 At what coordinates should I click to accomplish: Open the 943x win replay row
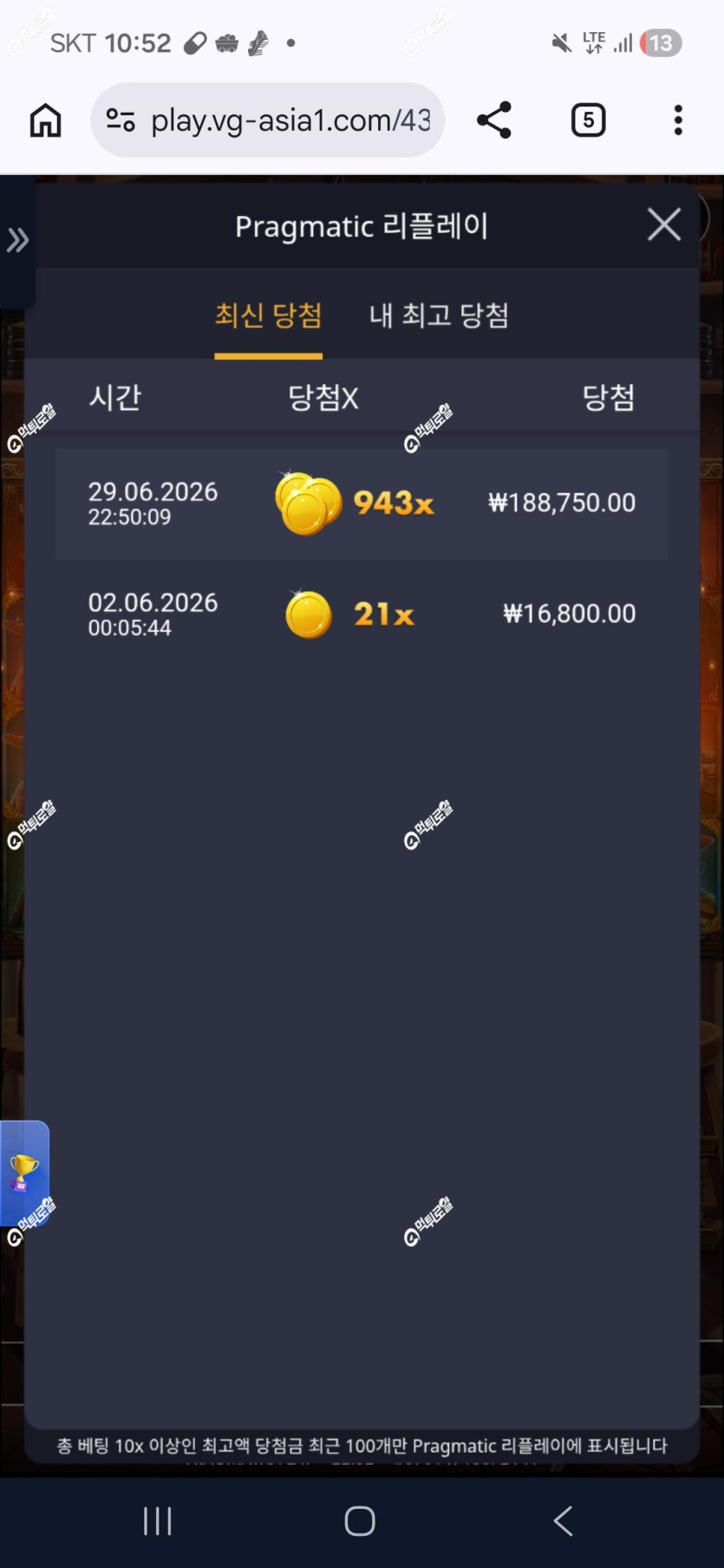tap(362, 504)
